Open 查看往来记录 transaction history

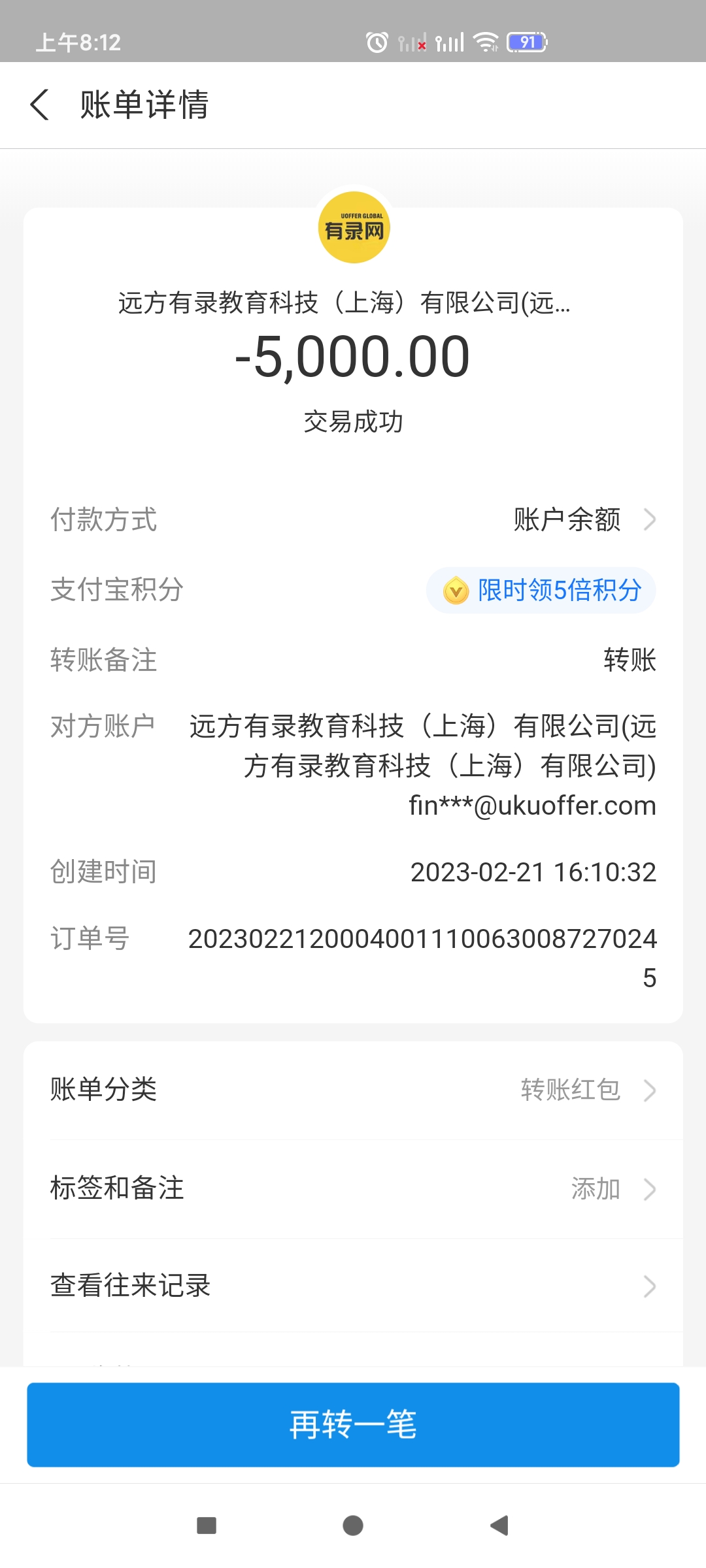[353, 1286]
